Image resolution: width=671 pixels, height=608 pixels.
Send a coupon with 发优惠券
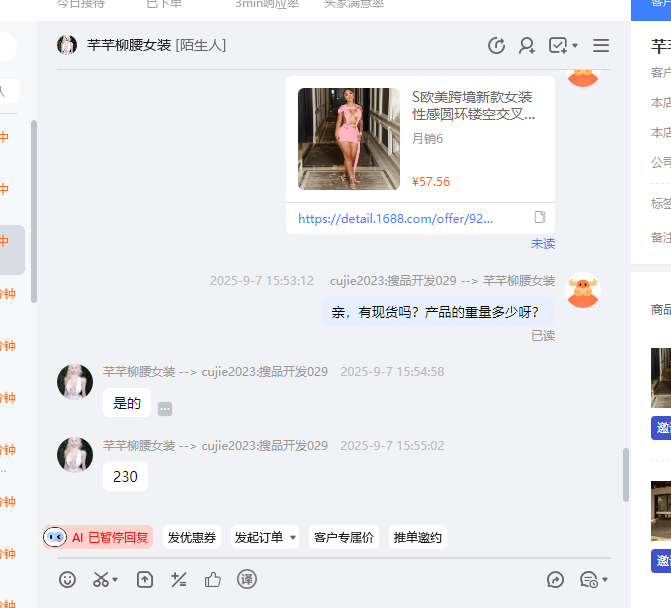tap(191, 537)
